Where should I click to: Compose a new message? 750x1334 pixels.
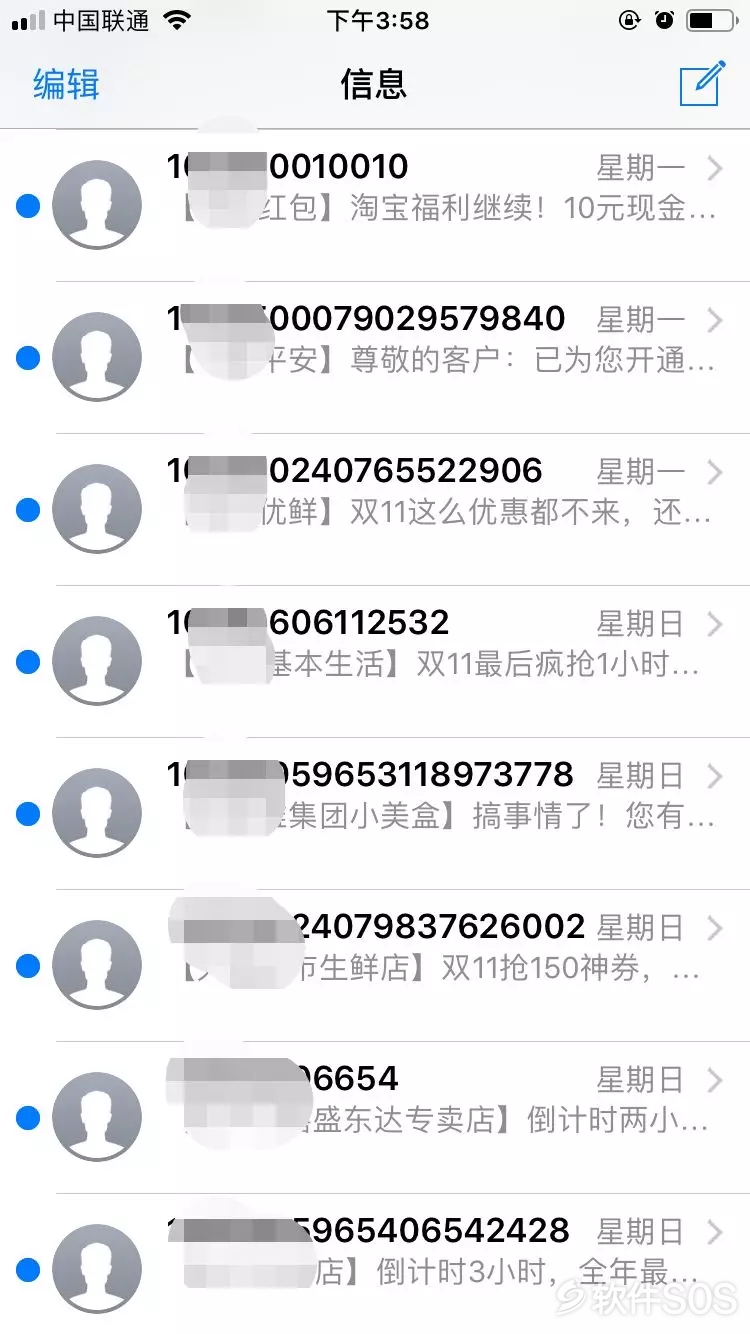[701, 84]
